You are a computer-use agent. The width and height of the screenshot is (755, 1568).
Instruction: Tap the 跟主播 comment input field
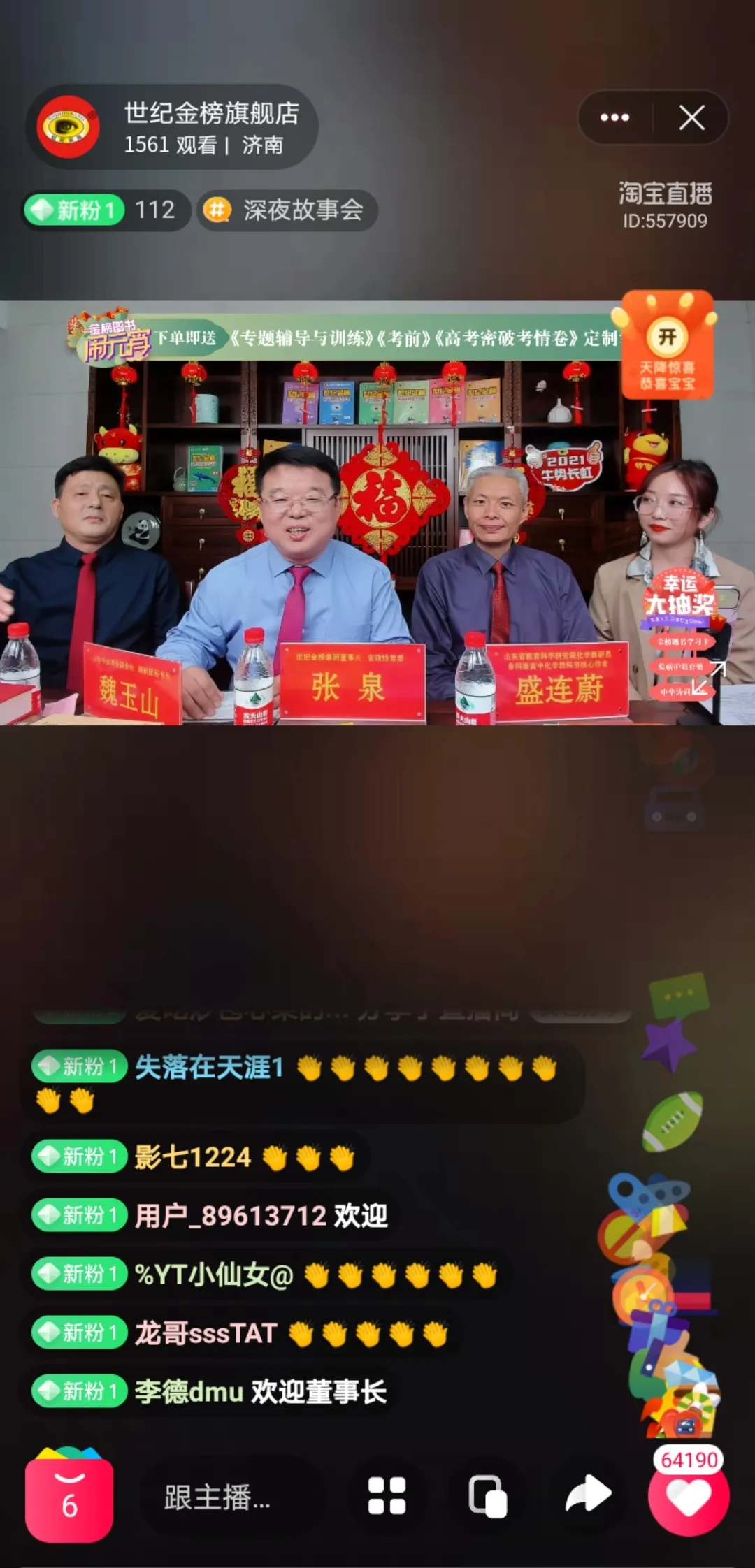coord(217,1497)
